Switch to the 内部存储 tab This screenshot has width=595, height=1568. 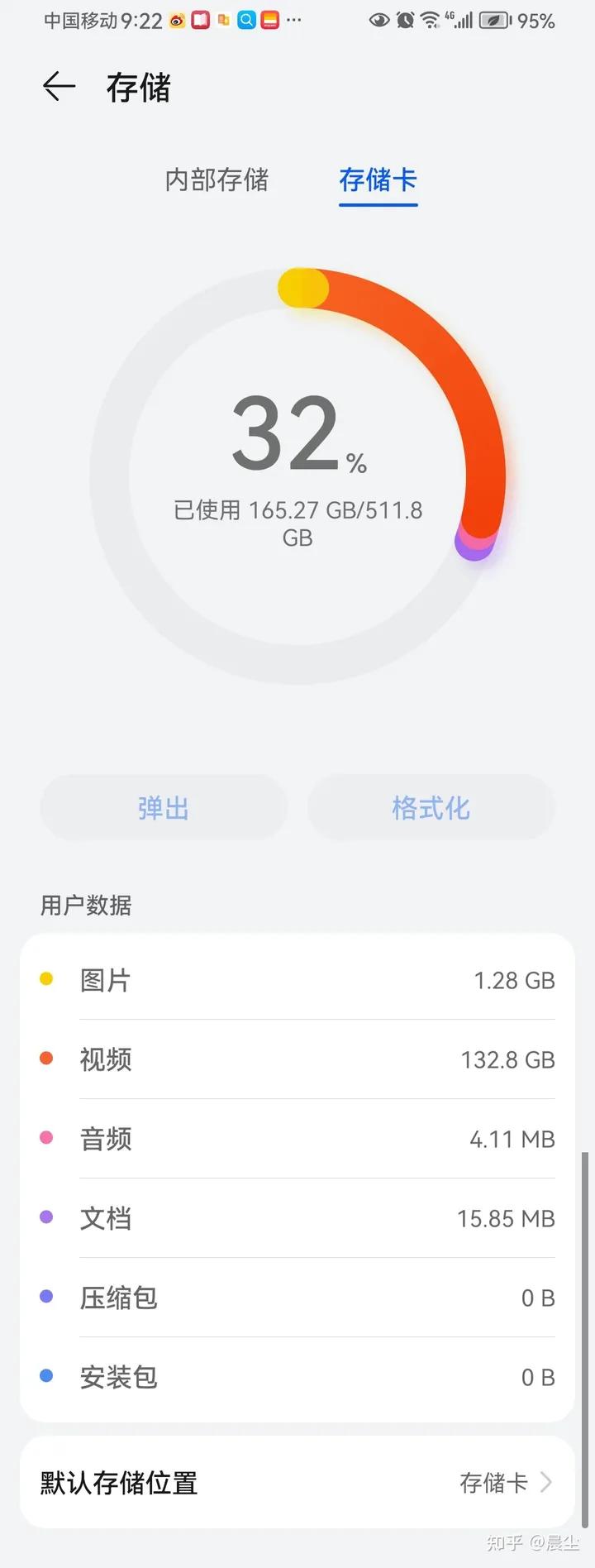pos(217,181)
